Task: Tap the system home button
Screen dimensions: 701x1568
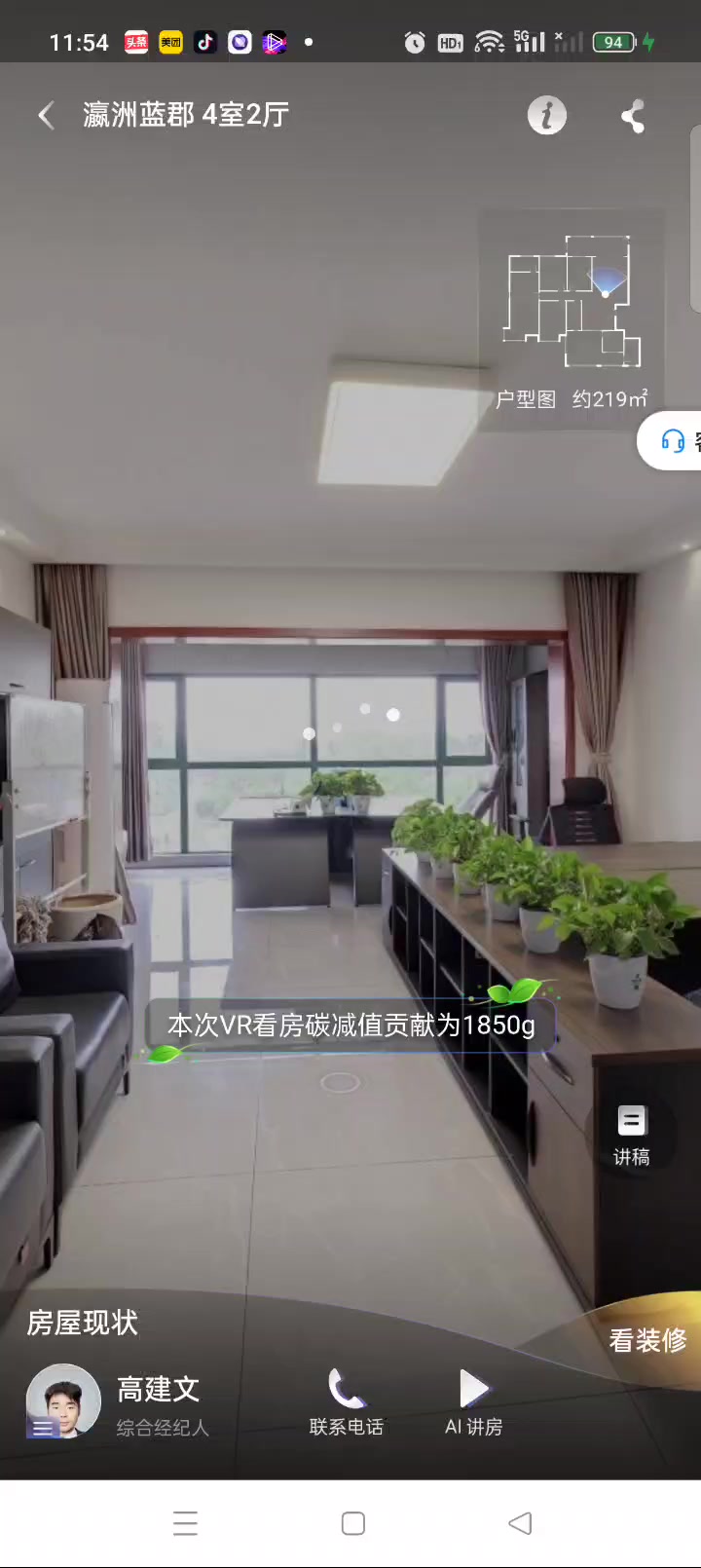Action: coord(353,1523)
